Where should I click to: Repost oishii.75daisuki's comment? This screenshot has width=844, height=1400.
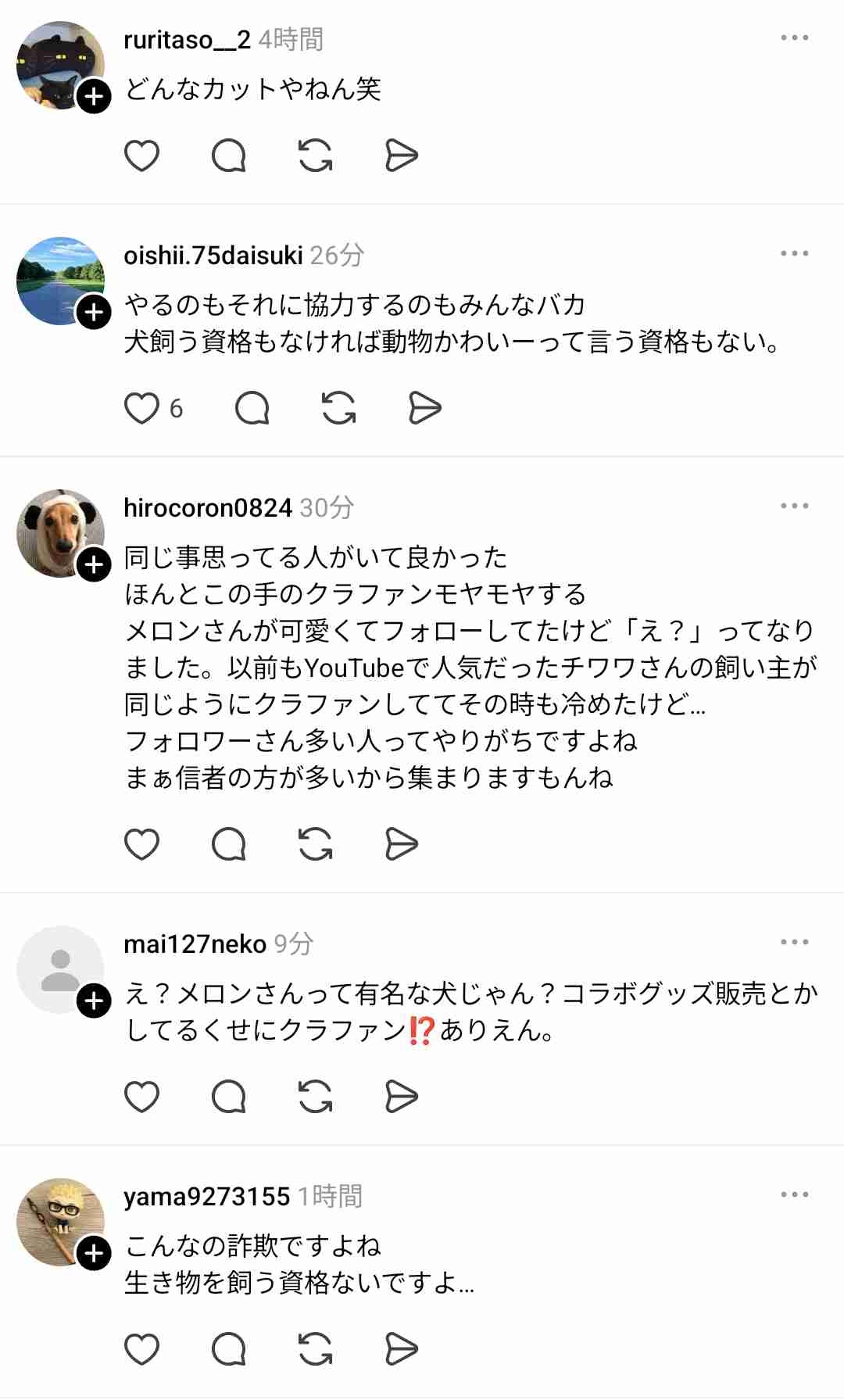pyautogui.click(x=338, y=408)
